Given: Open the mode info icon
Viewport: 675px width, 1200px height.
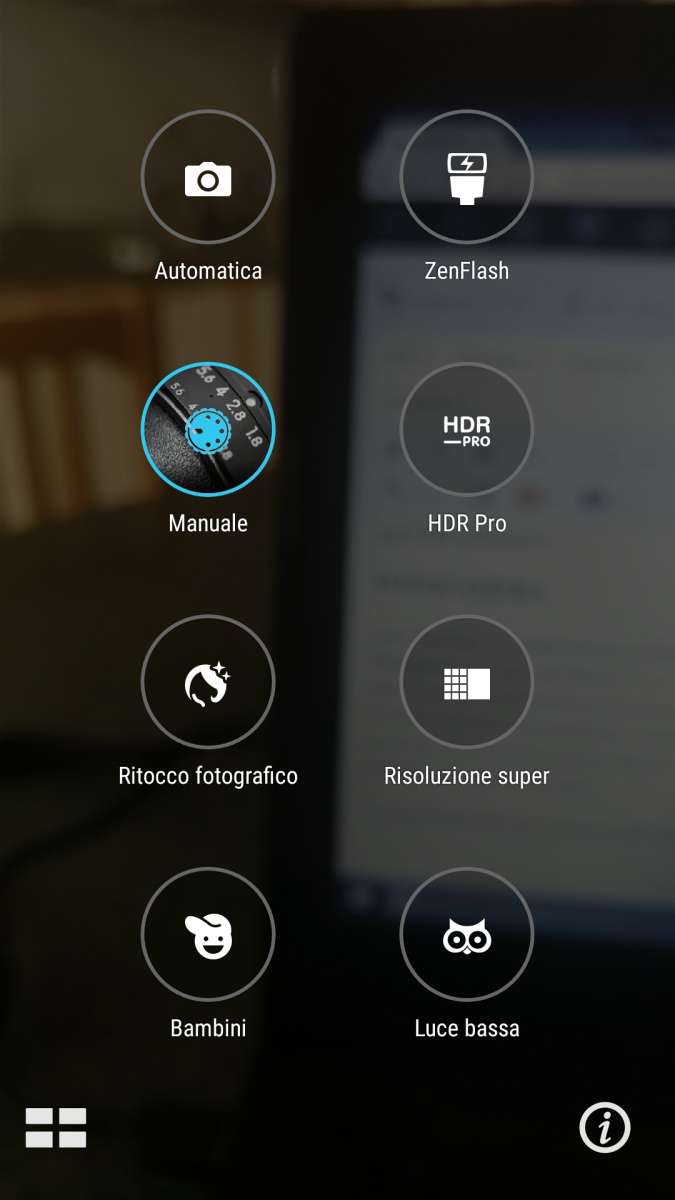Looking at the screenshot, I should click(x=605, y=1128).
